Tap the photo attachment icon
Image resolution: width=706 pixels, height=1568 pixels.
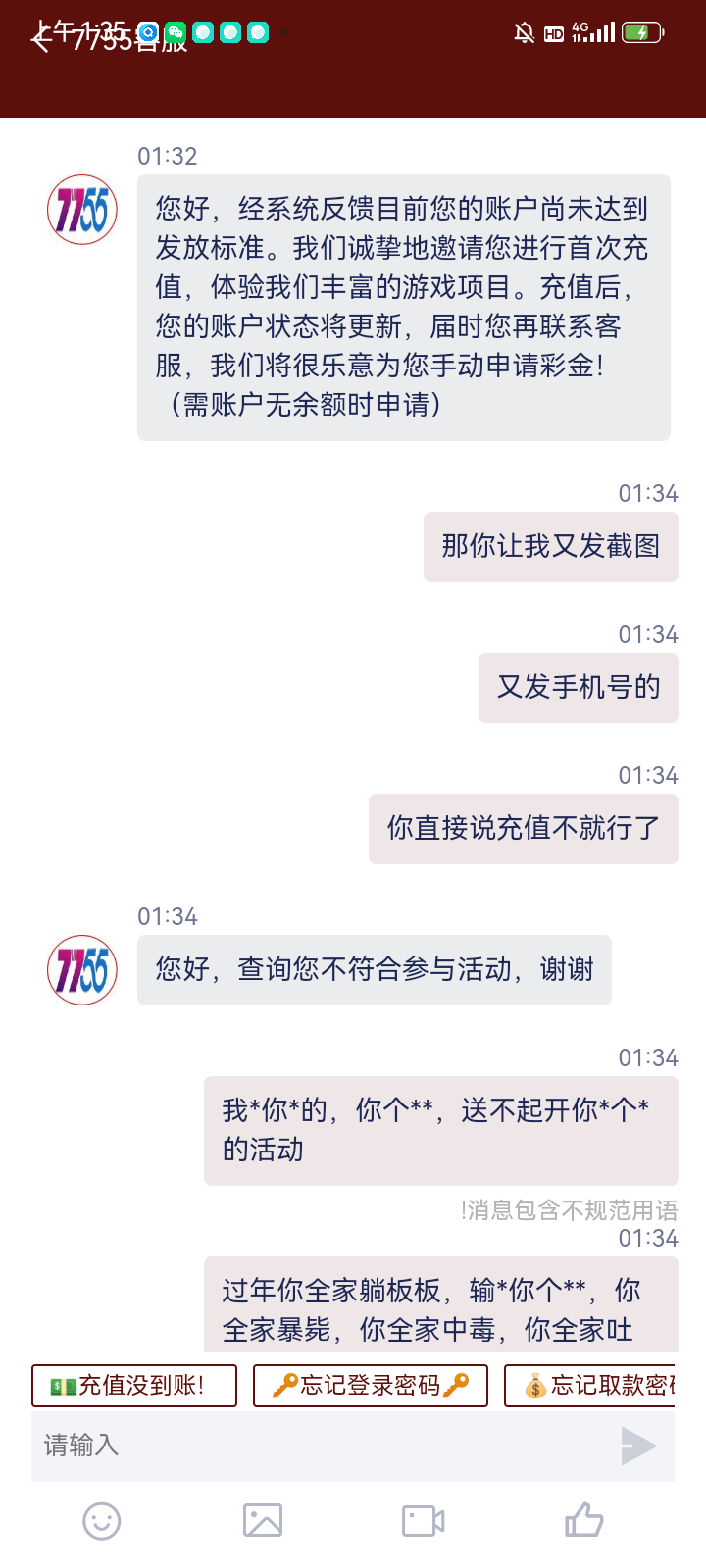coord(262,1521)
